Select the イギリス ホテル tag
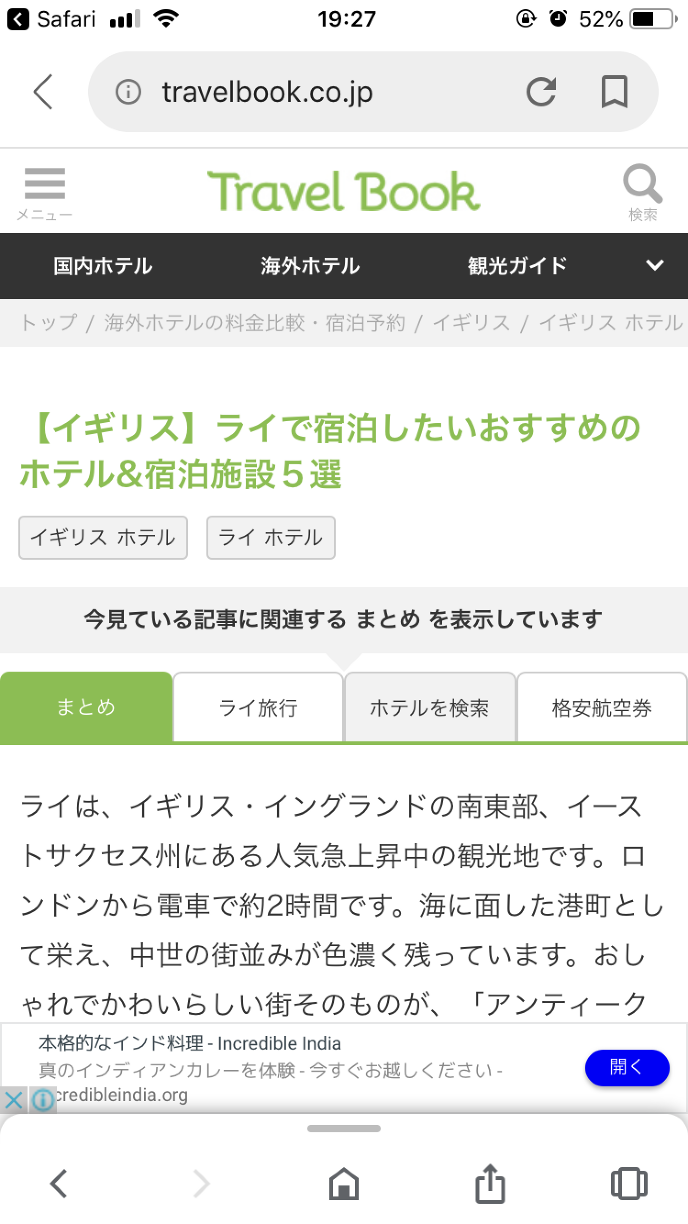688x1224 pixels. [x=103, y=537]
